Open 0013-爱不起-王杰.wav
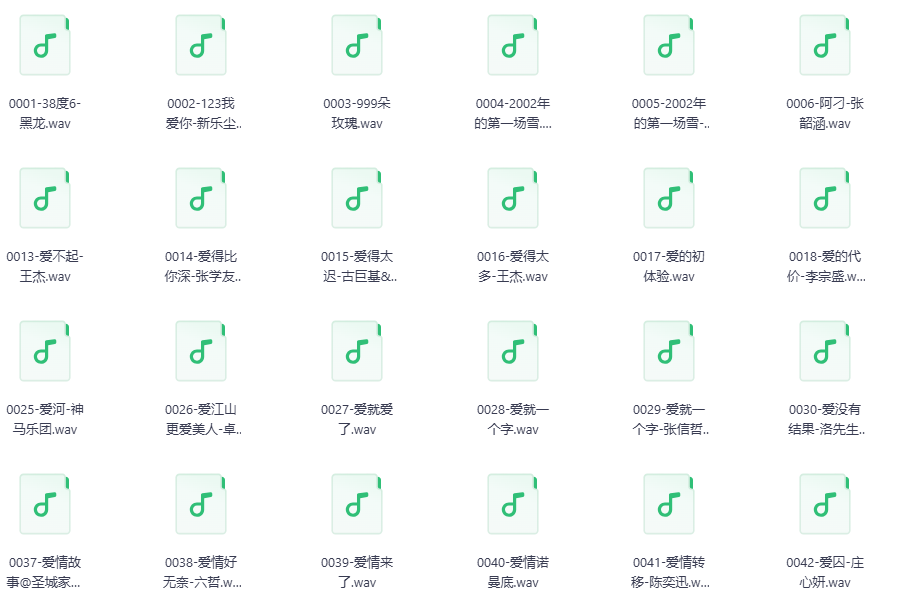 (45, 199)
